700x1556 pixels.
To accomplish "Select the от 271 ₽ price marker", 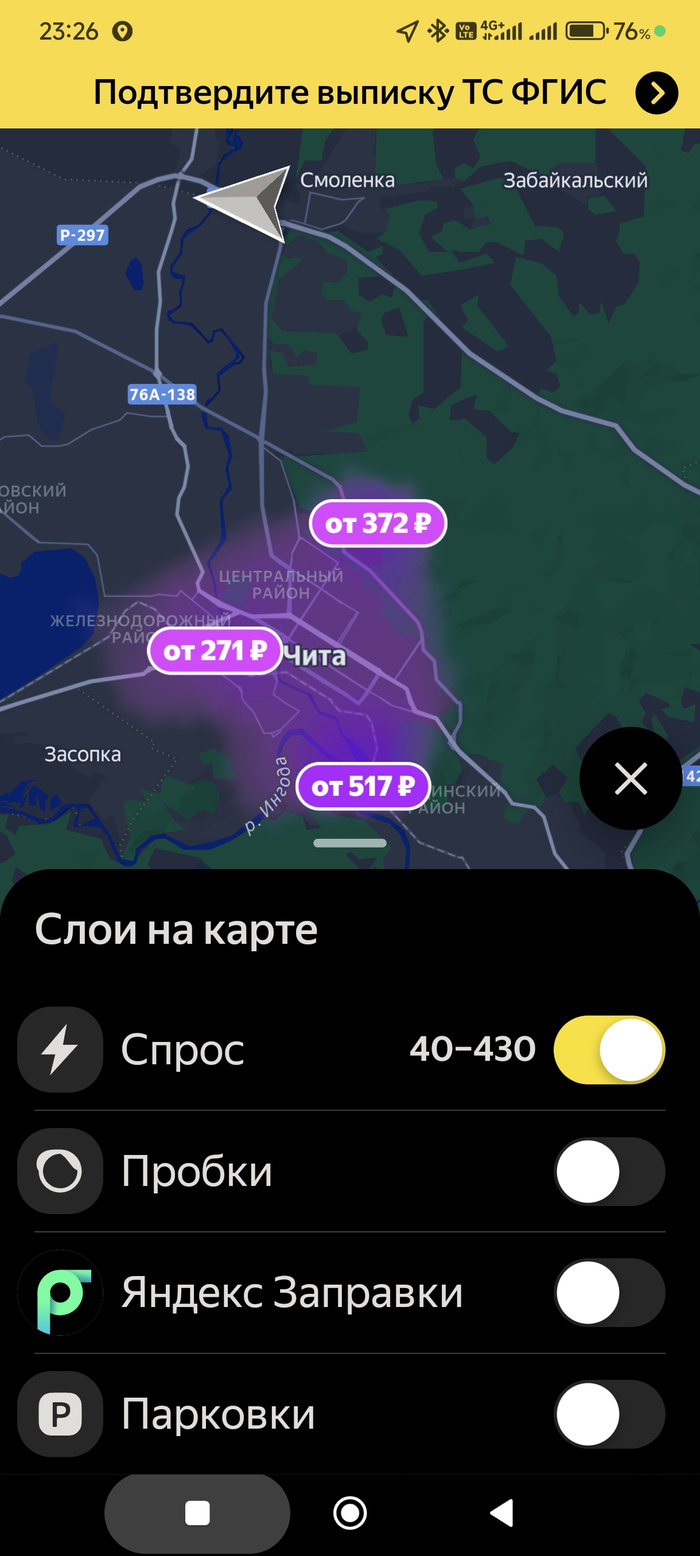I will coord(215,651).
